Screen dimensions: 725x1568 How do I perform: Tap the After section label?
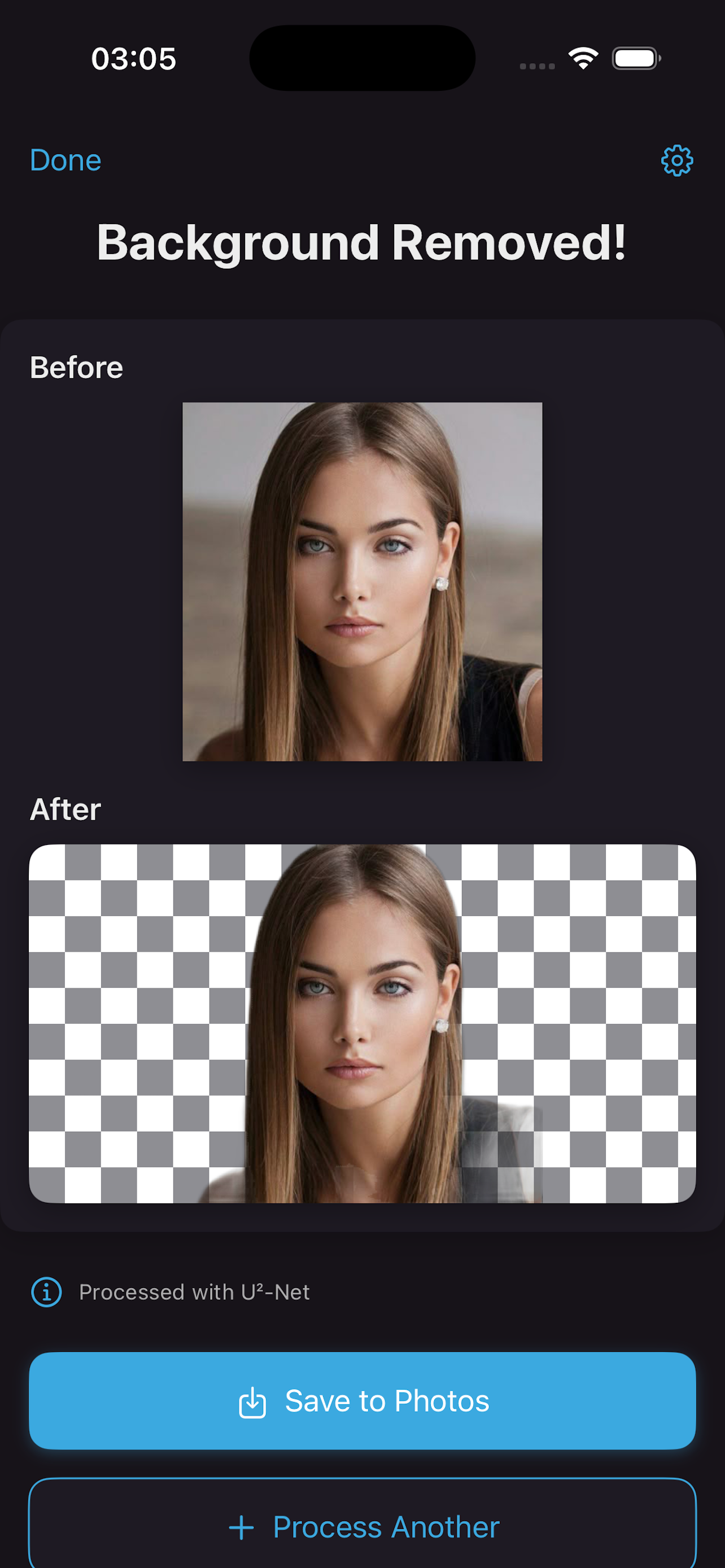click(x=65, y=809)
